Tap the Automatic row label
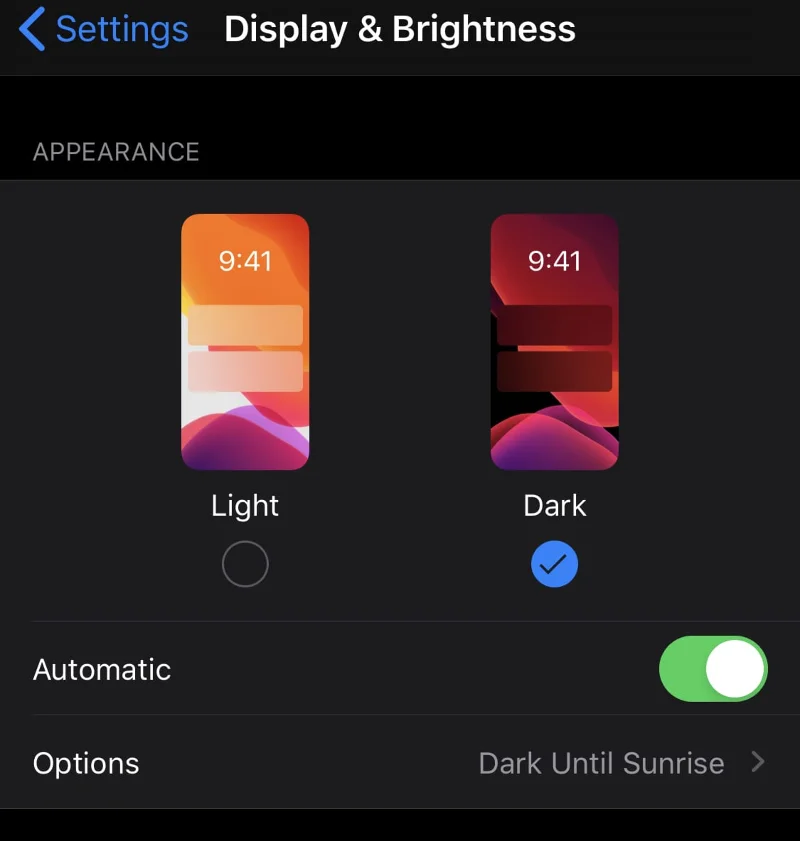The image size is (800, 841). 101,669
